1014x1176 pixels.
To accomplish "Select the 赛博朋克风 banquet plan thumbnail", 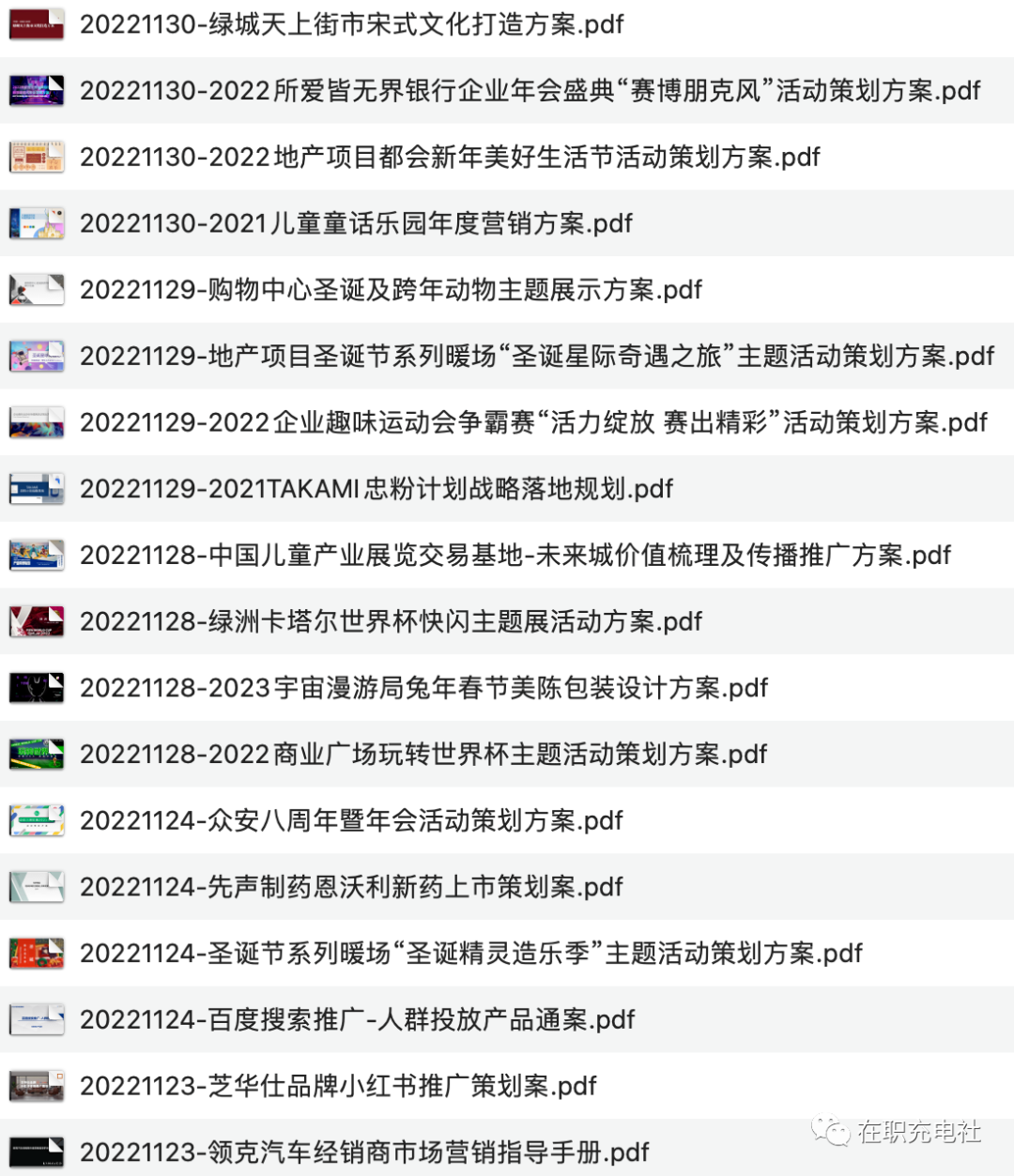I will (36, 92).
